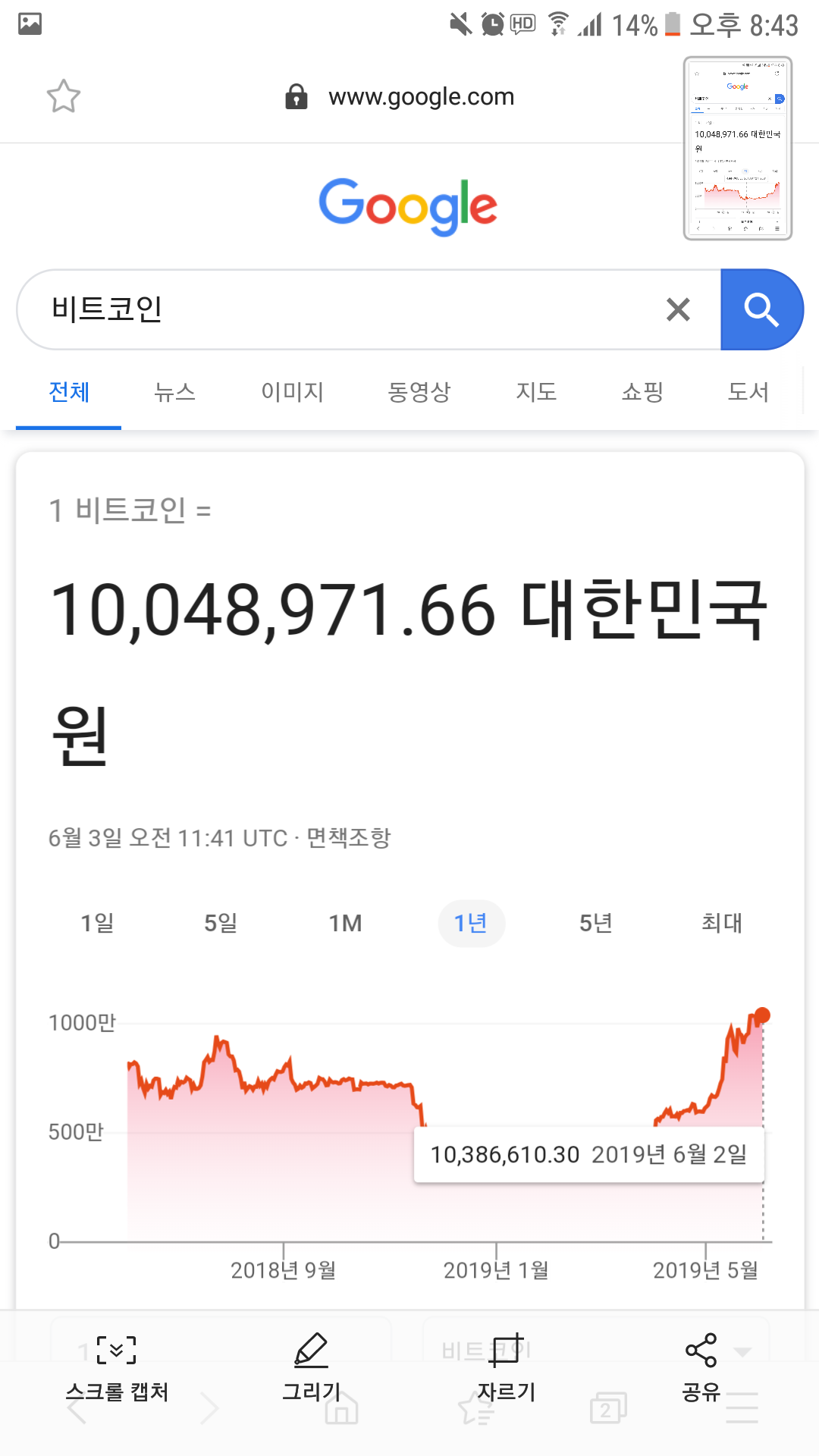819x1456 pixels.
Task: Switch to the 이미지 tab
Action: pos(291,393)
